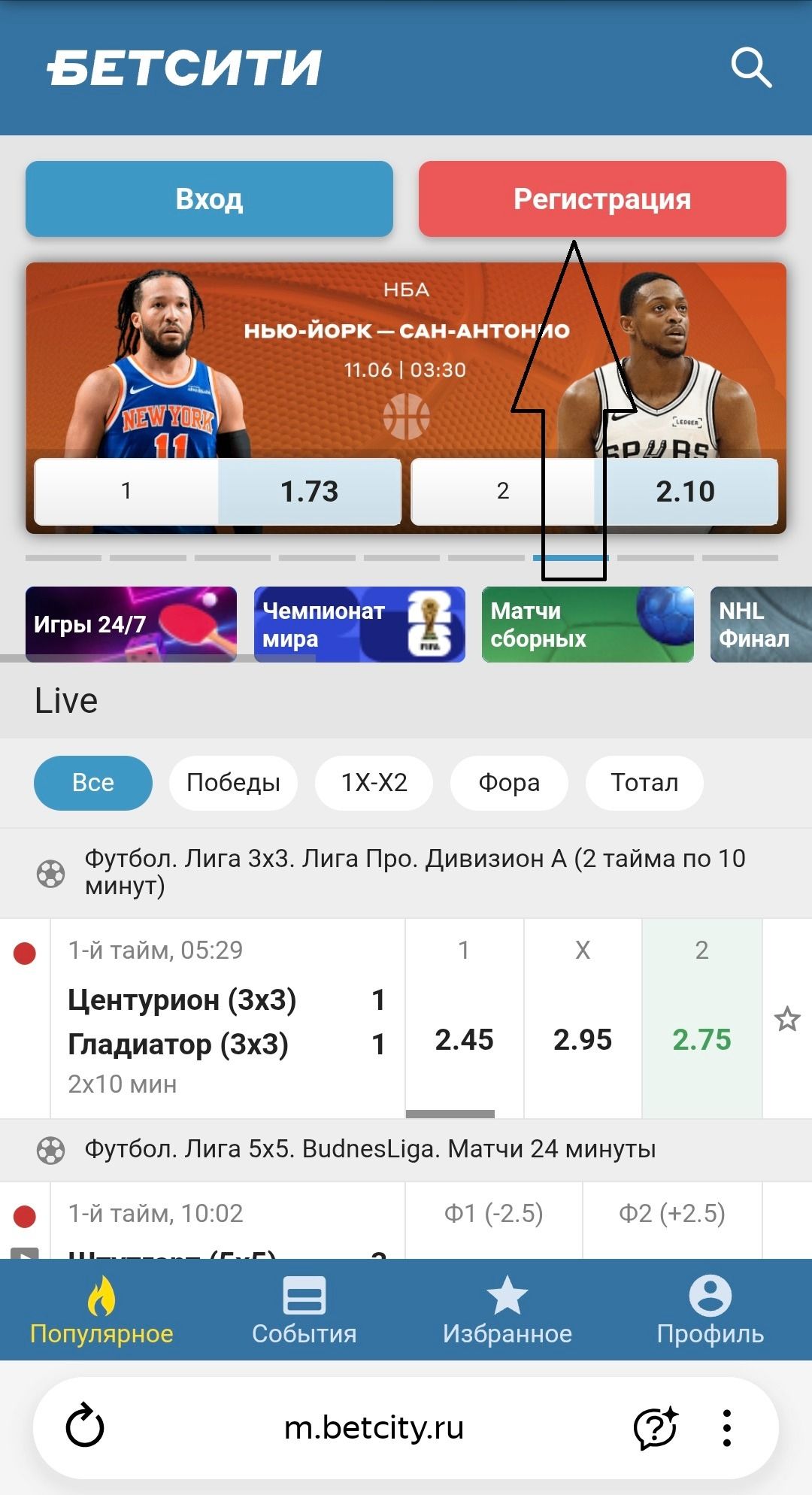The height and width of the screenshot is (1495, 812).
Task: Reload the page in the browser bar
Action: pos(85,1427)
